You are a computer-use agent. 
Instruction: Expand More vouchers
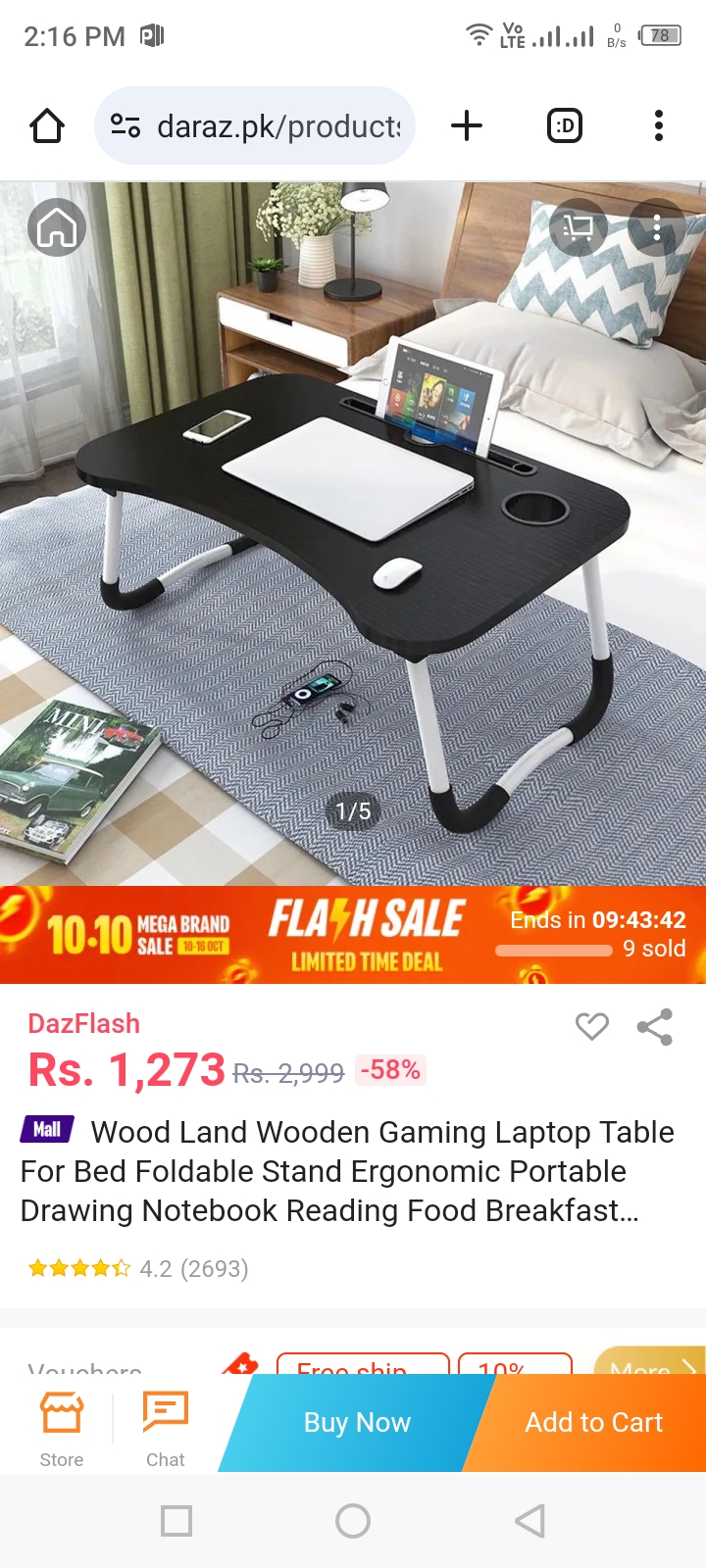[x=651, y=1364]
